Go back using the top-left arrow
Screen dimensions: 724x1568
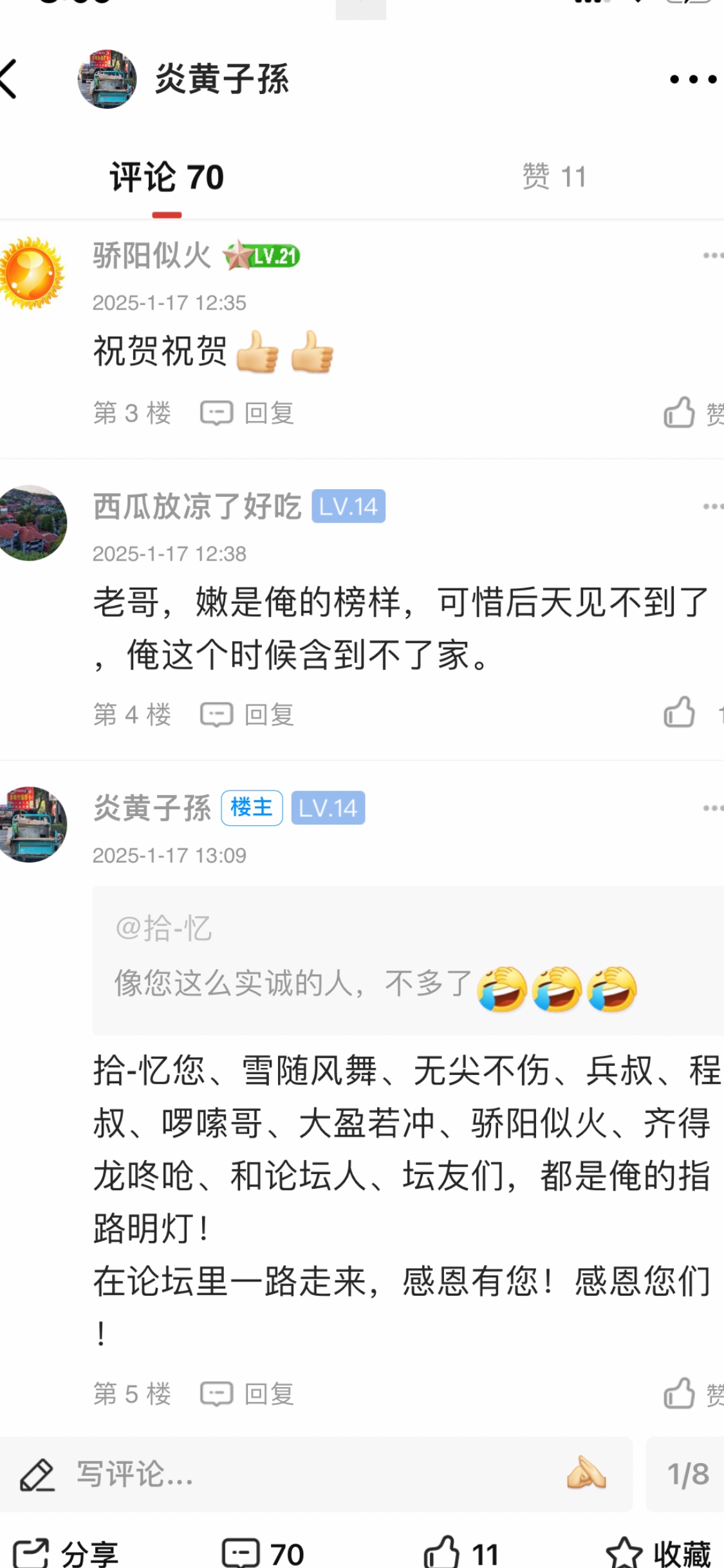click(x=9, y=79)
